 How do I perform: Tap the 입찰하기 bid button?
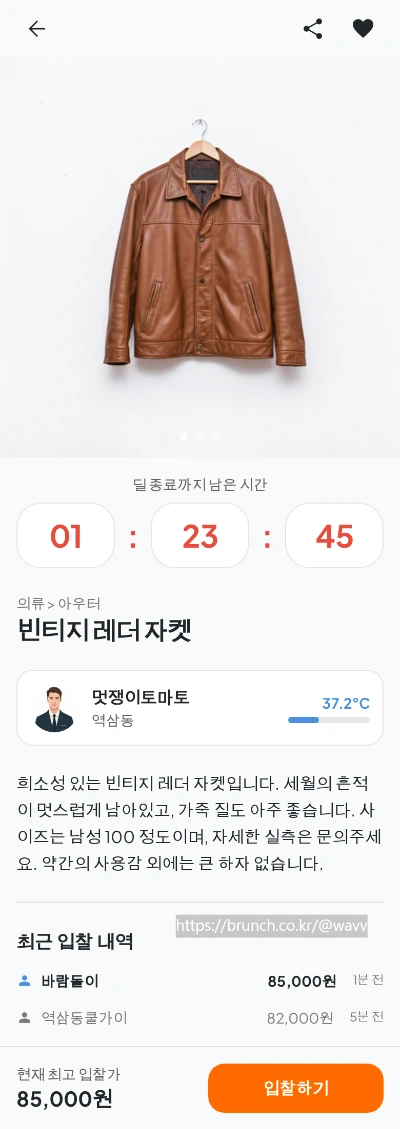296,1087
